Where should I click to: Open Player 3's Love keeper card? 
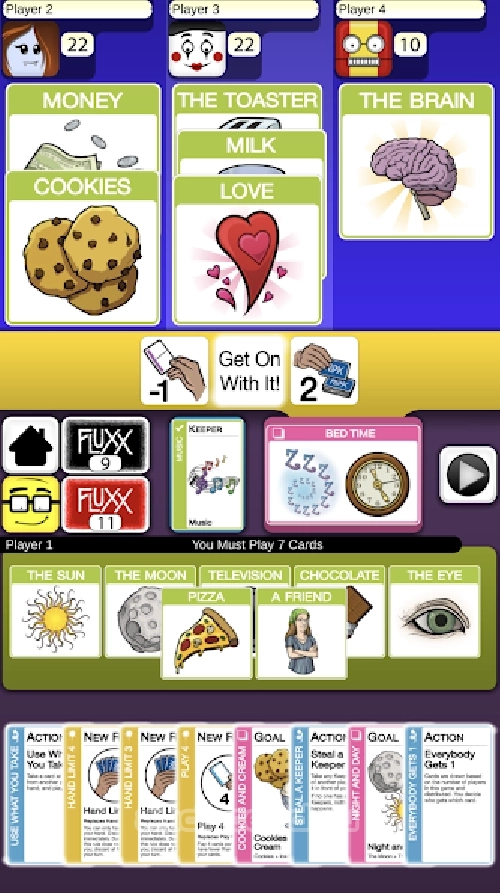pos(247,251)
